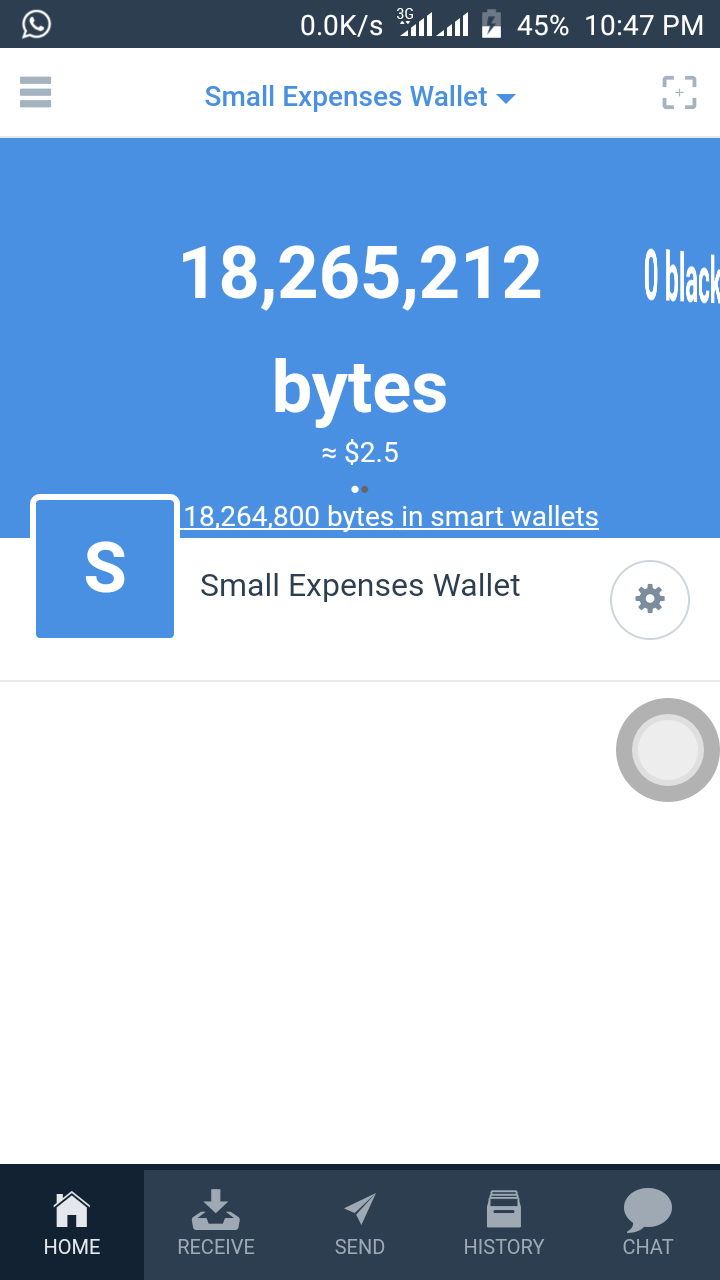Open the hamburger drawer menu

point(35,93)
